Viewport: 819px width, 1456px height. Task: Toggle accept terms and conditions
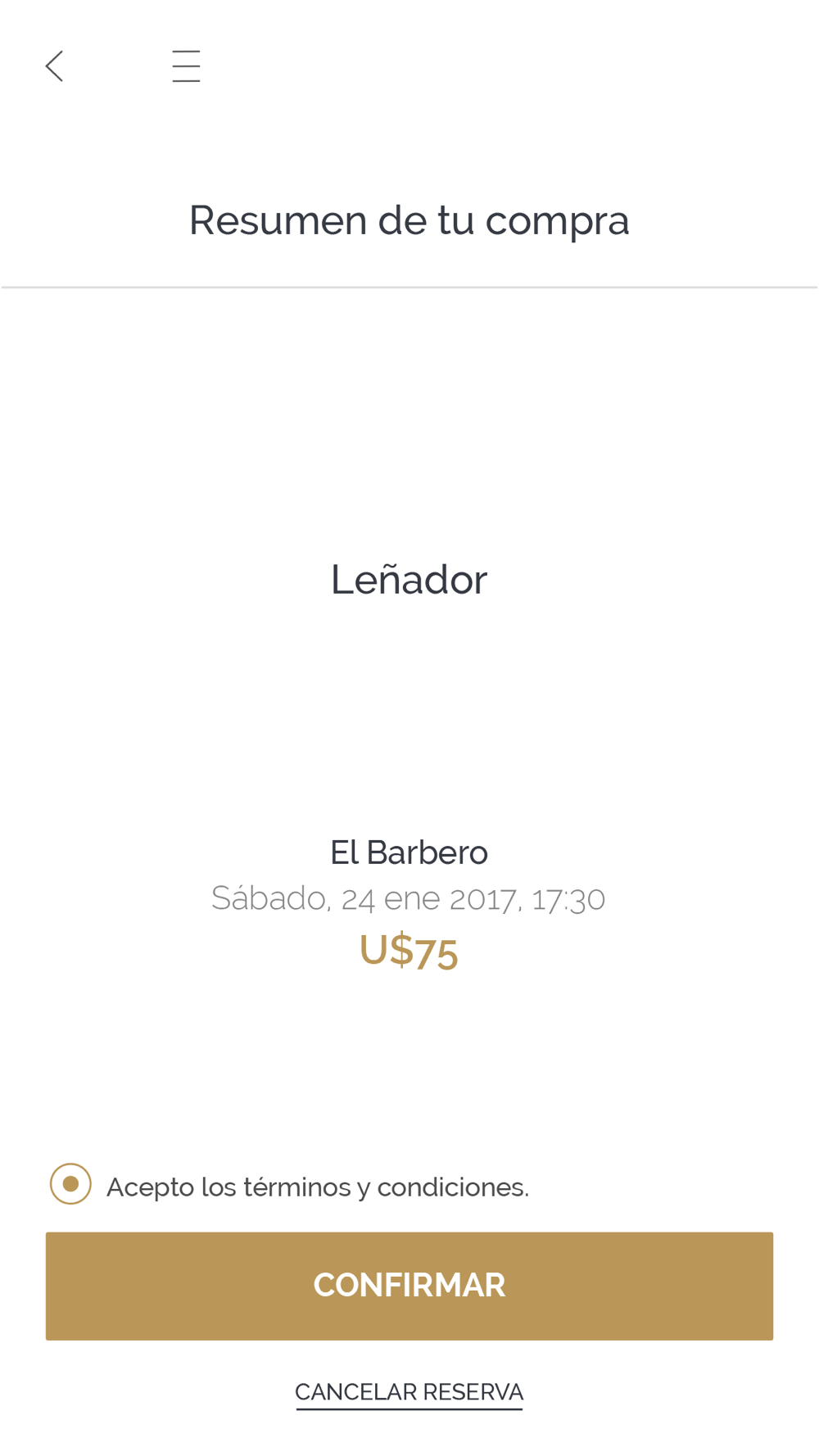click(x=70, y=1184)
